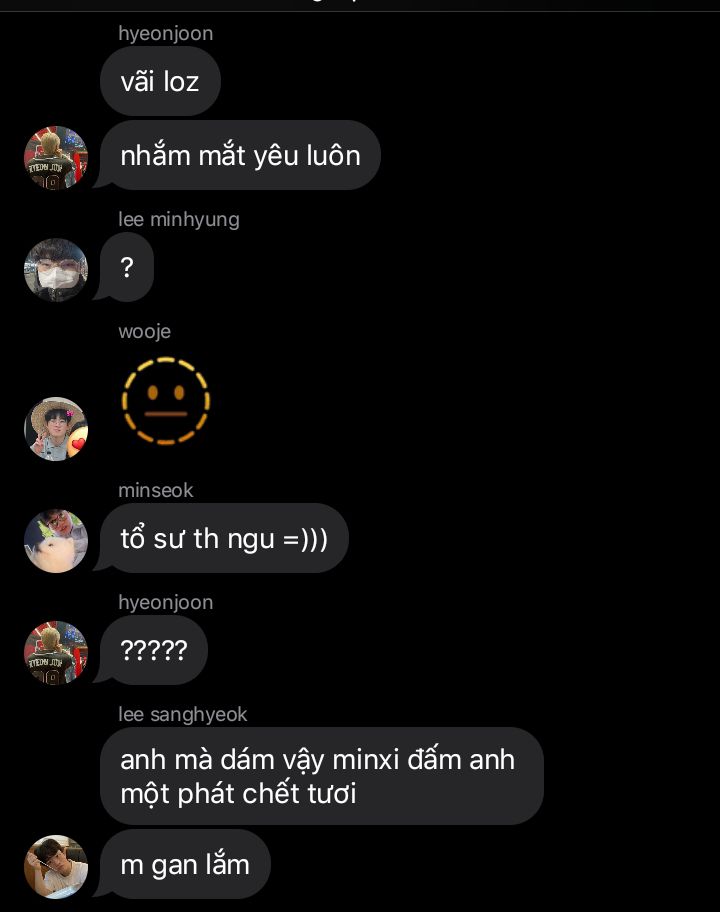View lee sanghyeok's avatar beside "m gan lắm"
720x912 pixels.
[x=56, y=867]
